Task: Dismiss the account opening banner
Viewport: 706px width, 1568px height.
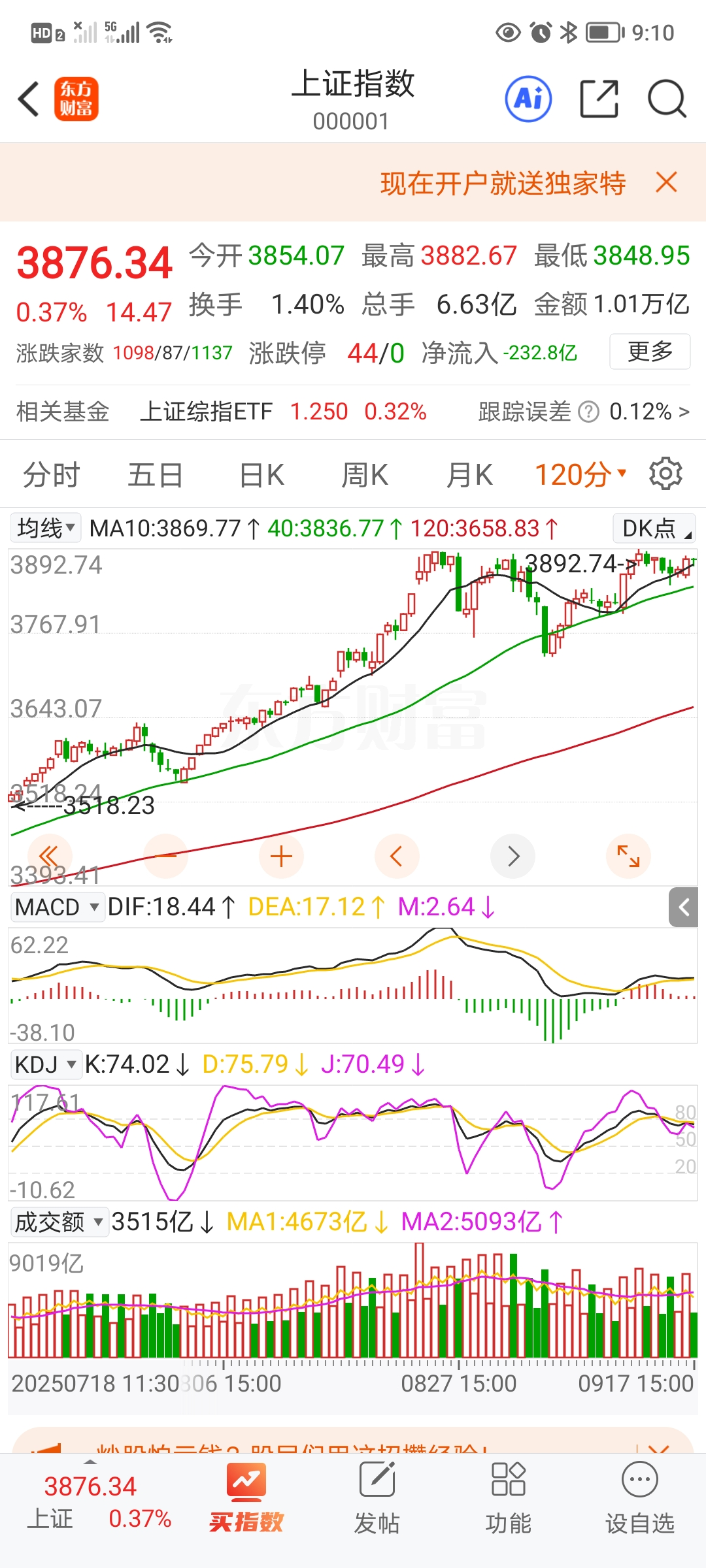Action: click(666, 182)
